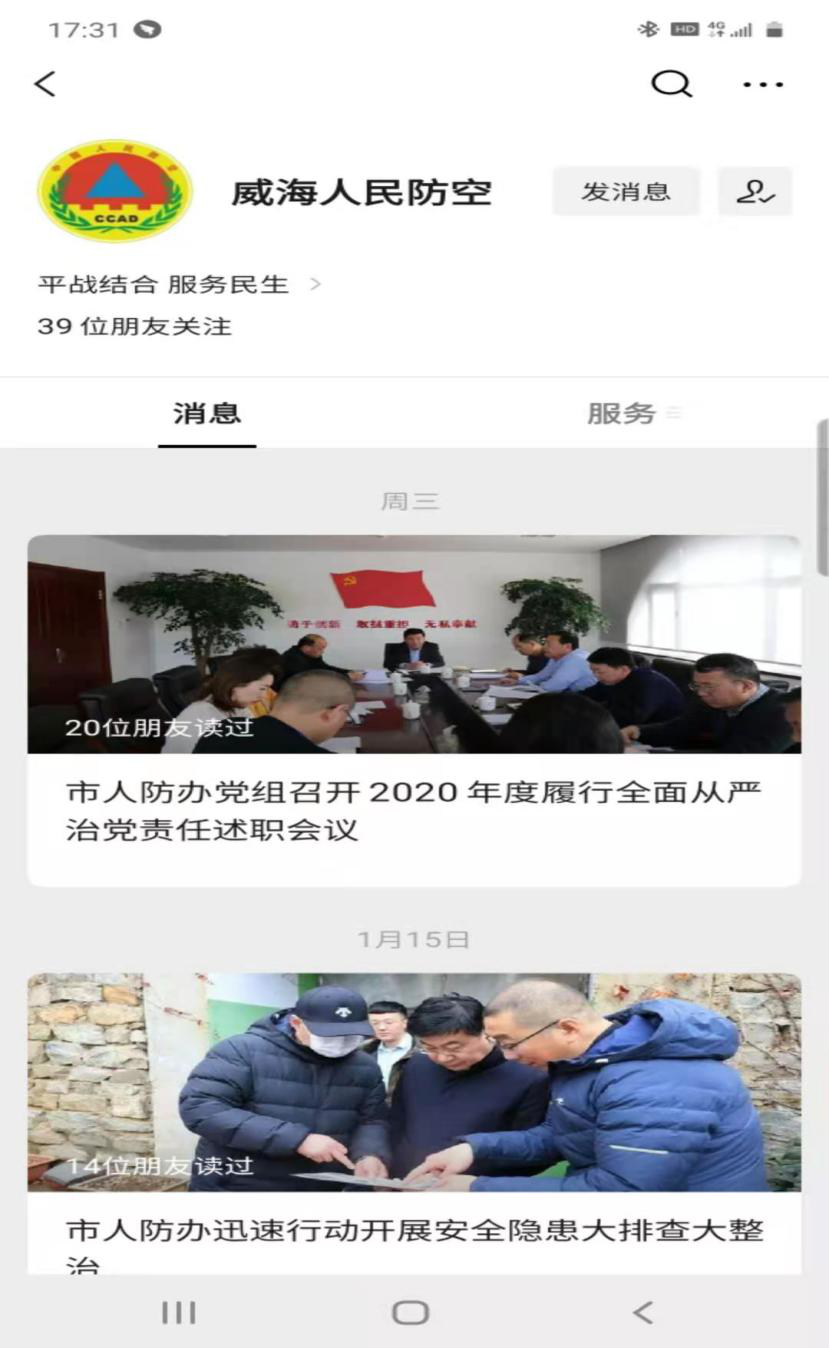Tap the follow-status person icon button
The height and width of the screenshot is (1348, 829).
tap(755, 192)
